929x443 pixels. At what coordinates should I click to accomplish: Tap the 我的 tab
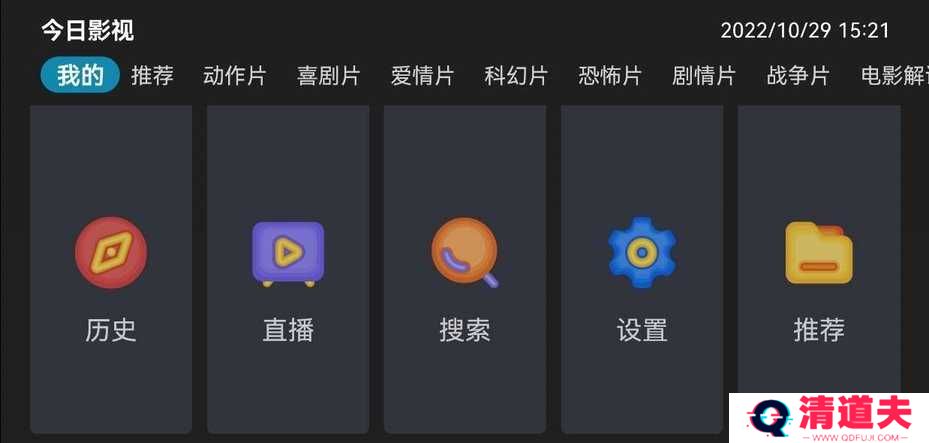pyautogui.click(x=80, y=76)
